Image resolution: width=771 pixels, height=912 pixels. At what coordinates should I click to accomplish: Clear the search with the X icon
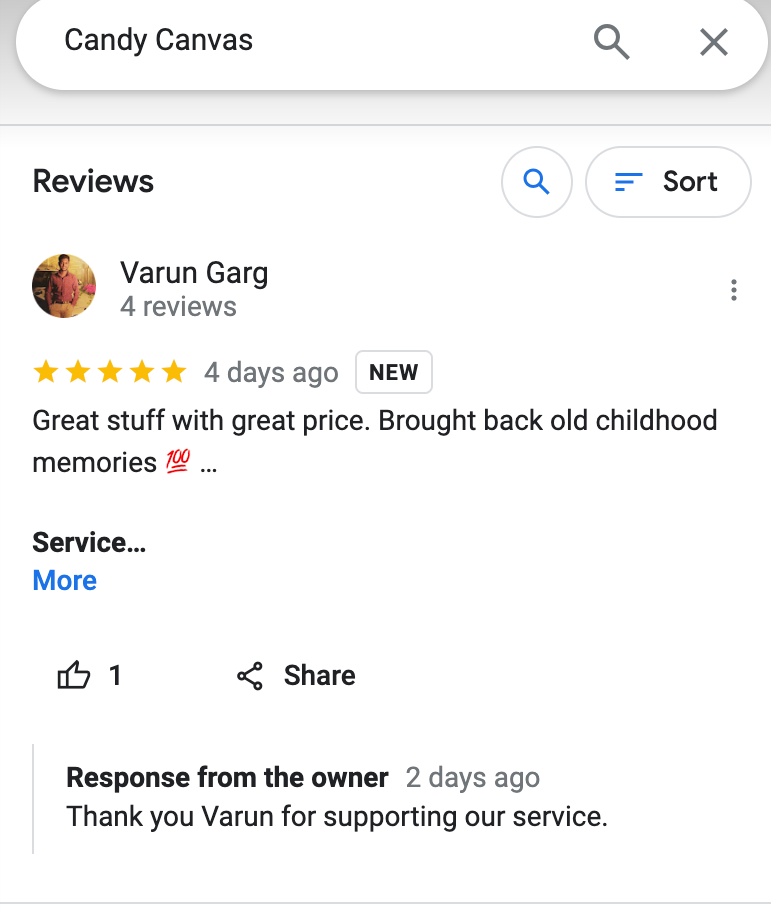coord(713,42)
